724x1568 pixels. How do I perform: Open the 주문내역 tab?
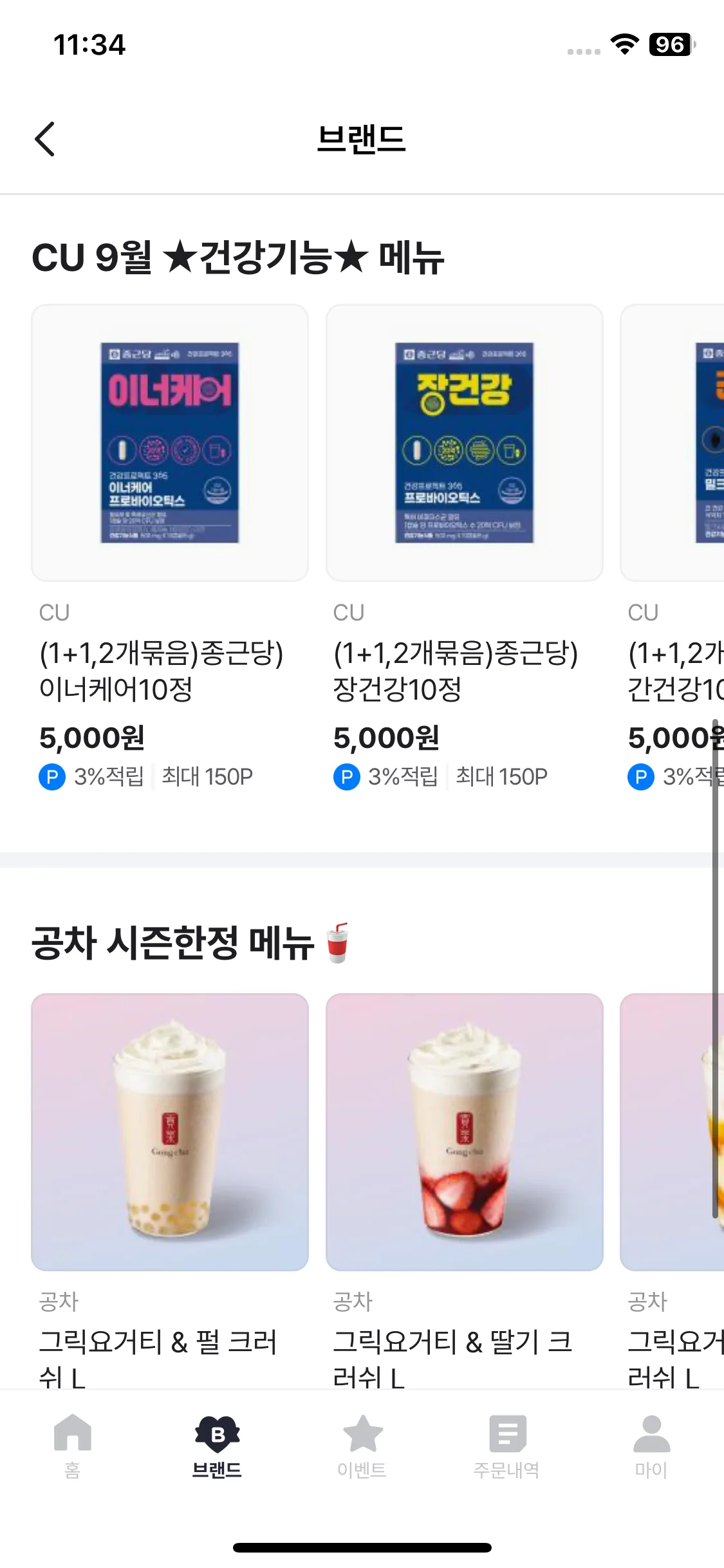tap(507, 1446)
